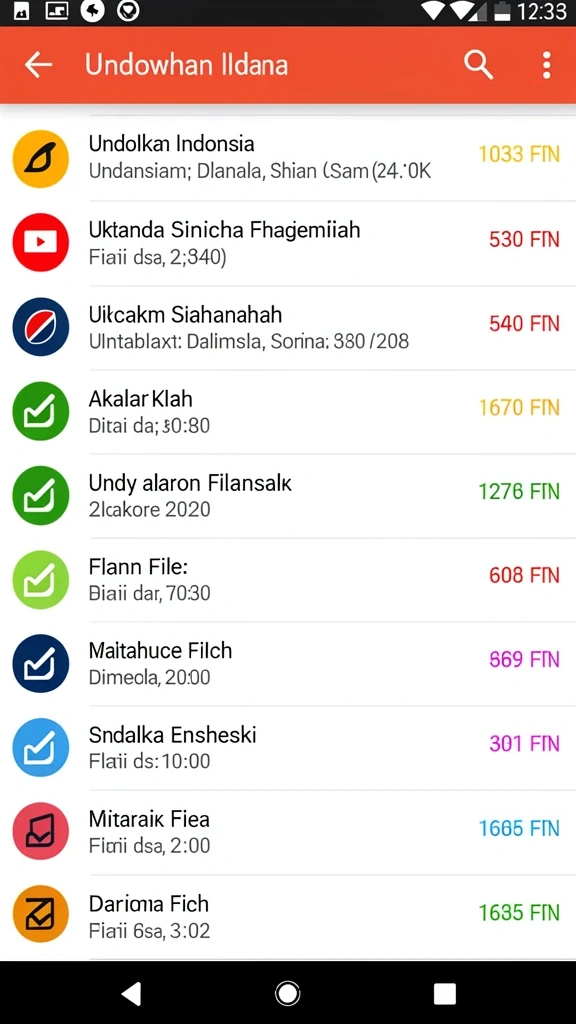Open recent apps from navigation bar

[445, 994]
